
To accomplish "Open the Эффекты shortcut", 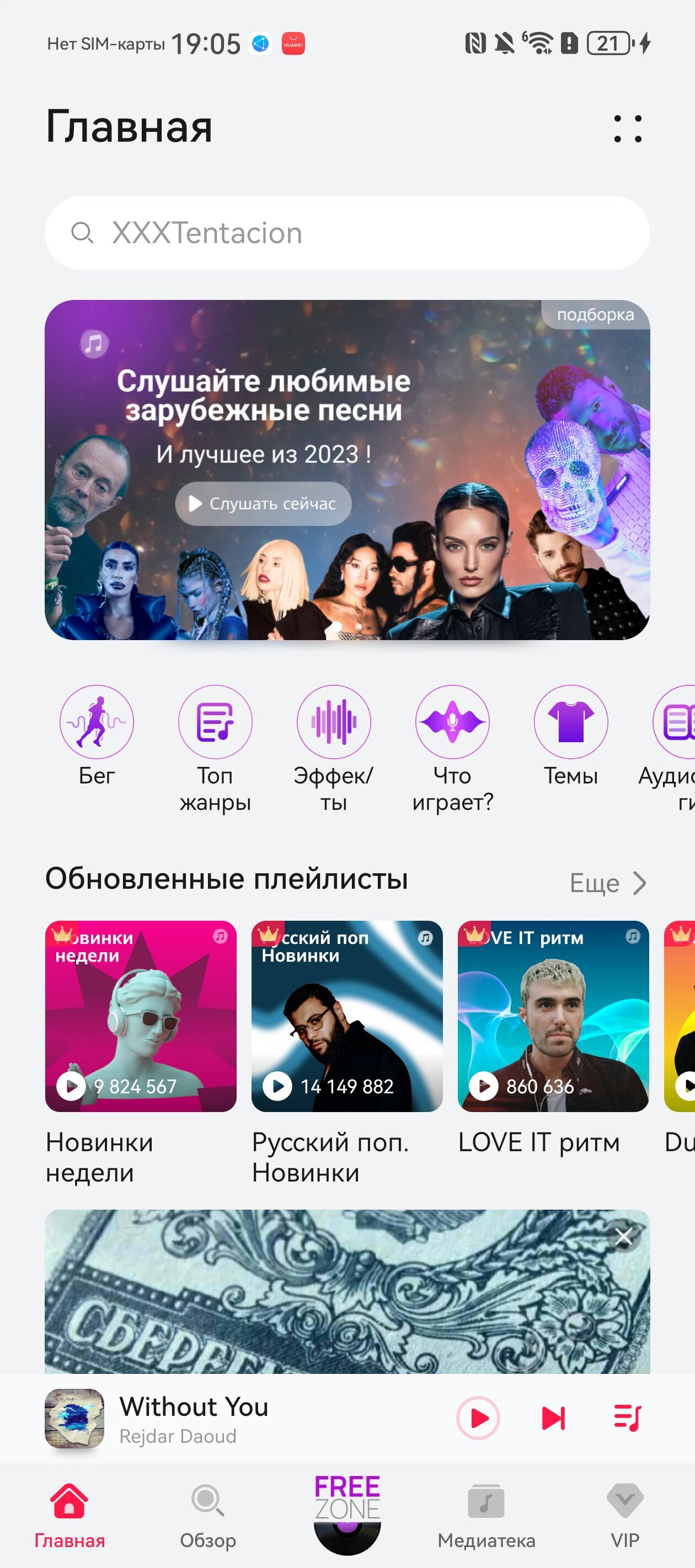I will (x=333, y=749).
